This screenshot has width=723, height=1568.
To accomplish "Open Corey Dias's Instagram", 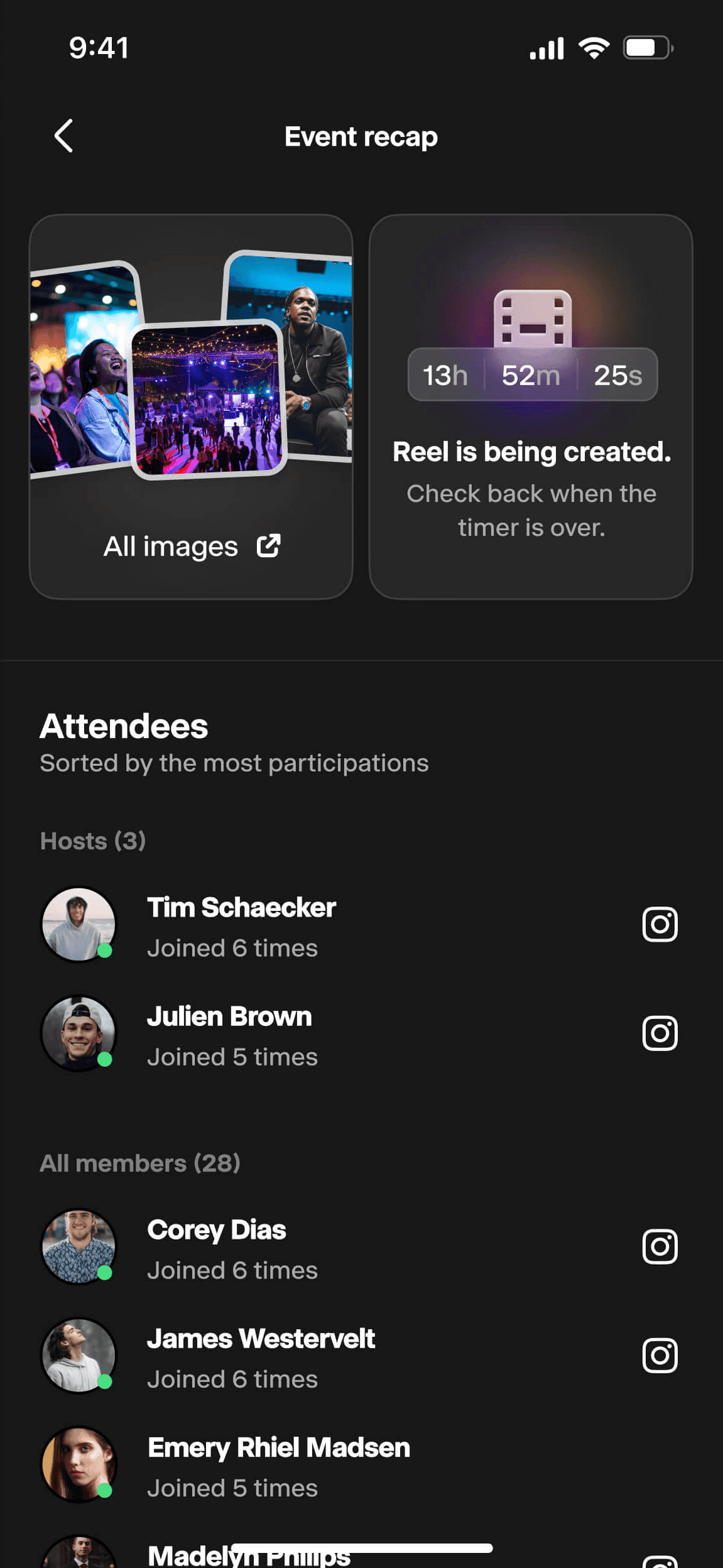I will pyautogui.click(x=660, y=1247).
